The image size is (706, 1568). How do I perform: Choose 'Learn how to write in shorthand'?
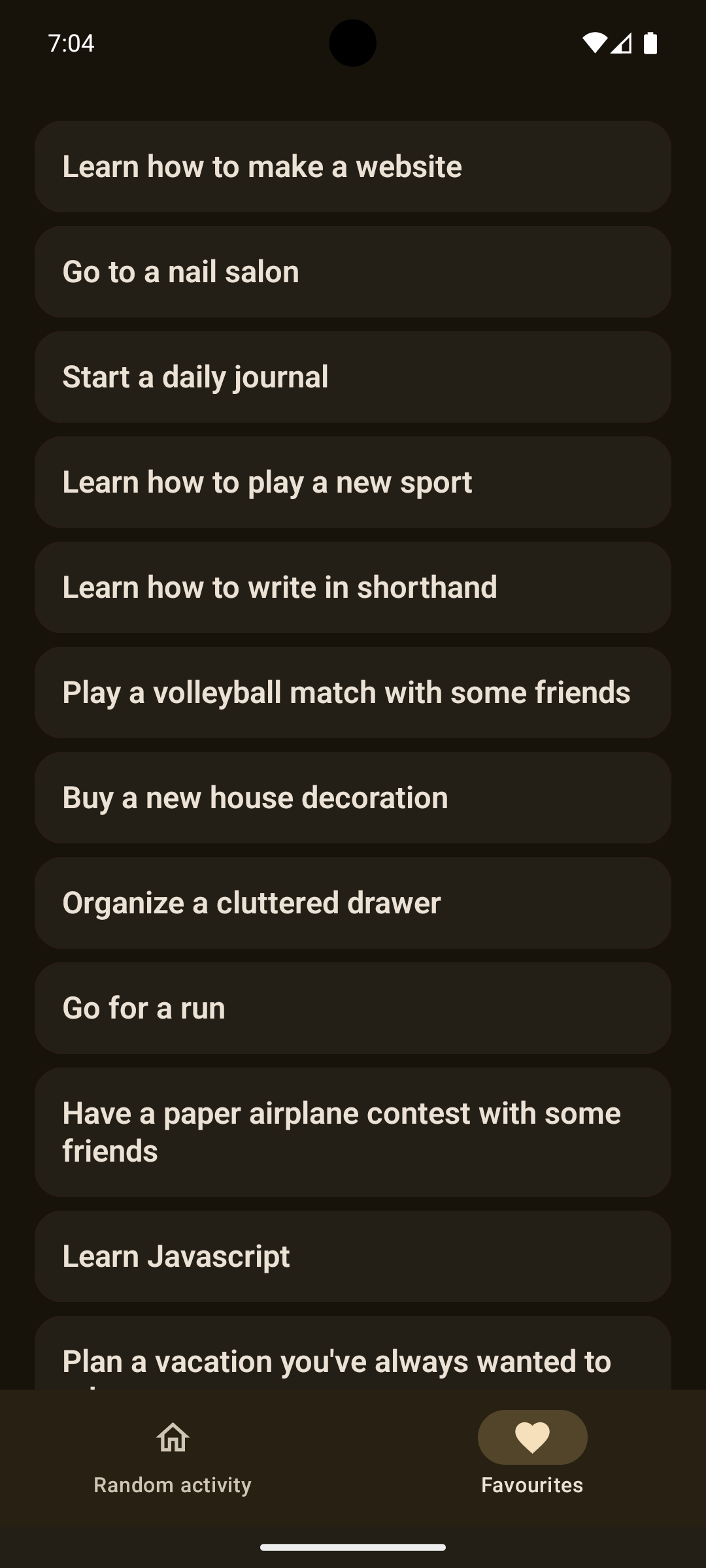pos(353,587)
